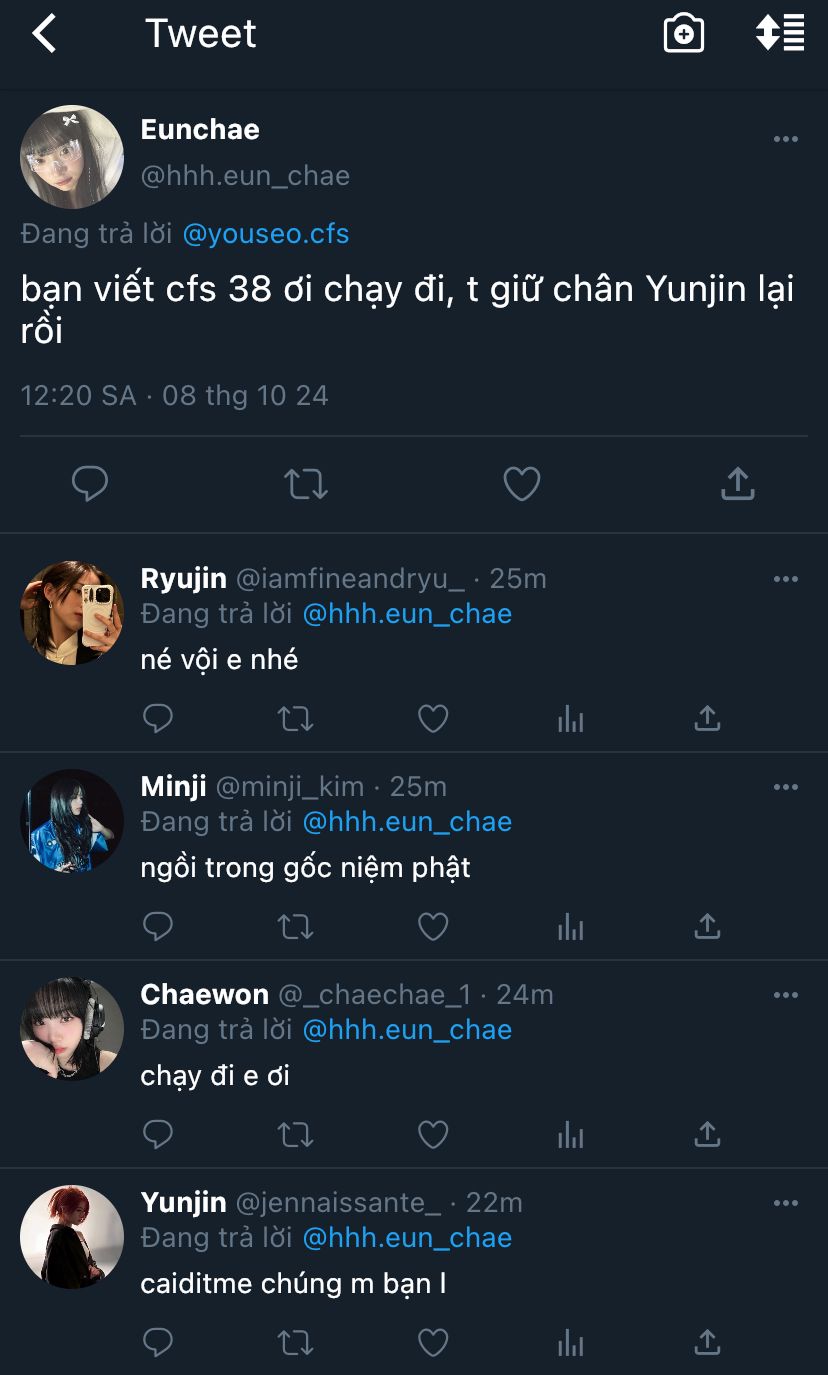
Task: Open Minji's profile avatar
Action: pyautogui.click(x=72, y=821)
